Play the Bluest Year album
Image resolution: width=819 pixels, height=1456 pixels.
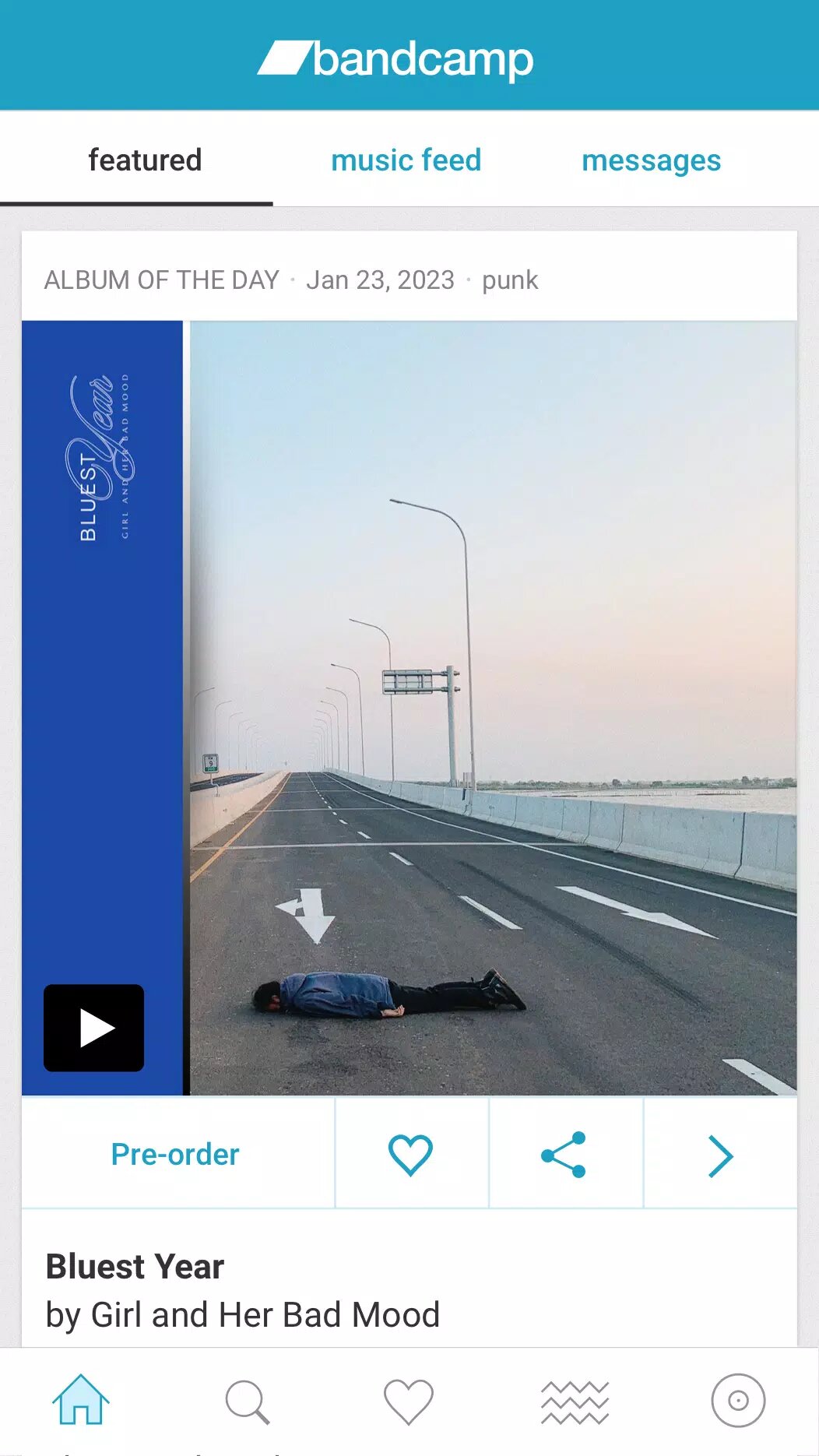[x=93, y=1027]
